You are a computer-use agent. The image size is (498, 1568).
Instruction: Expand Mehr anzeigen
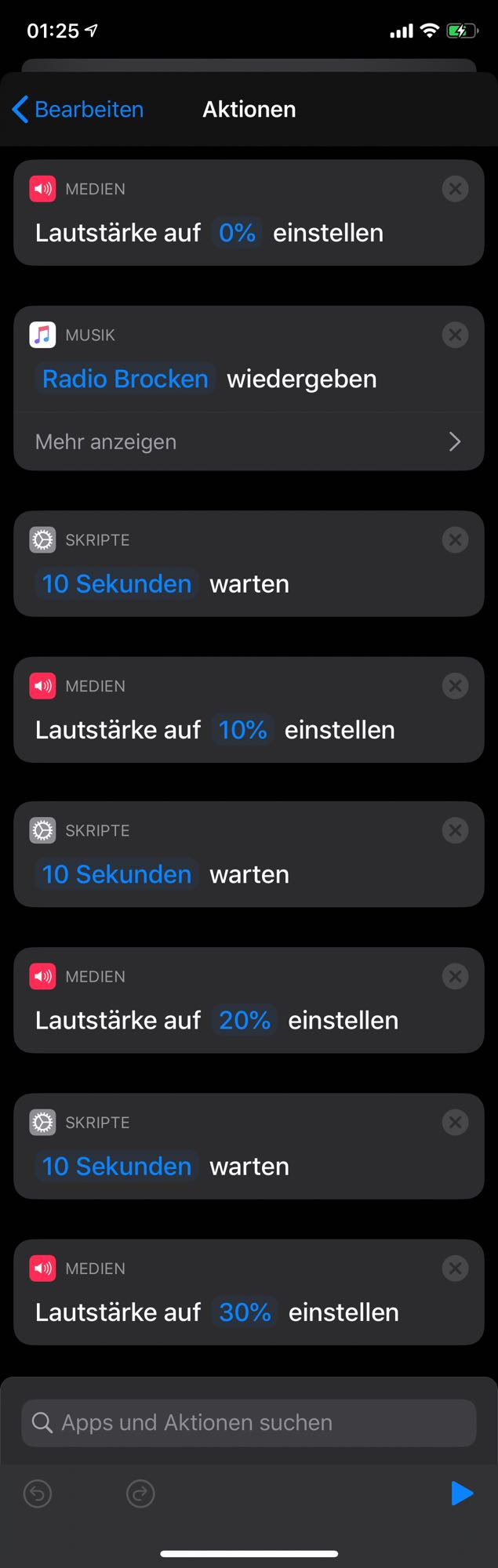(x=249, y=442)
